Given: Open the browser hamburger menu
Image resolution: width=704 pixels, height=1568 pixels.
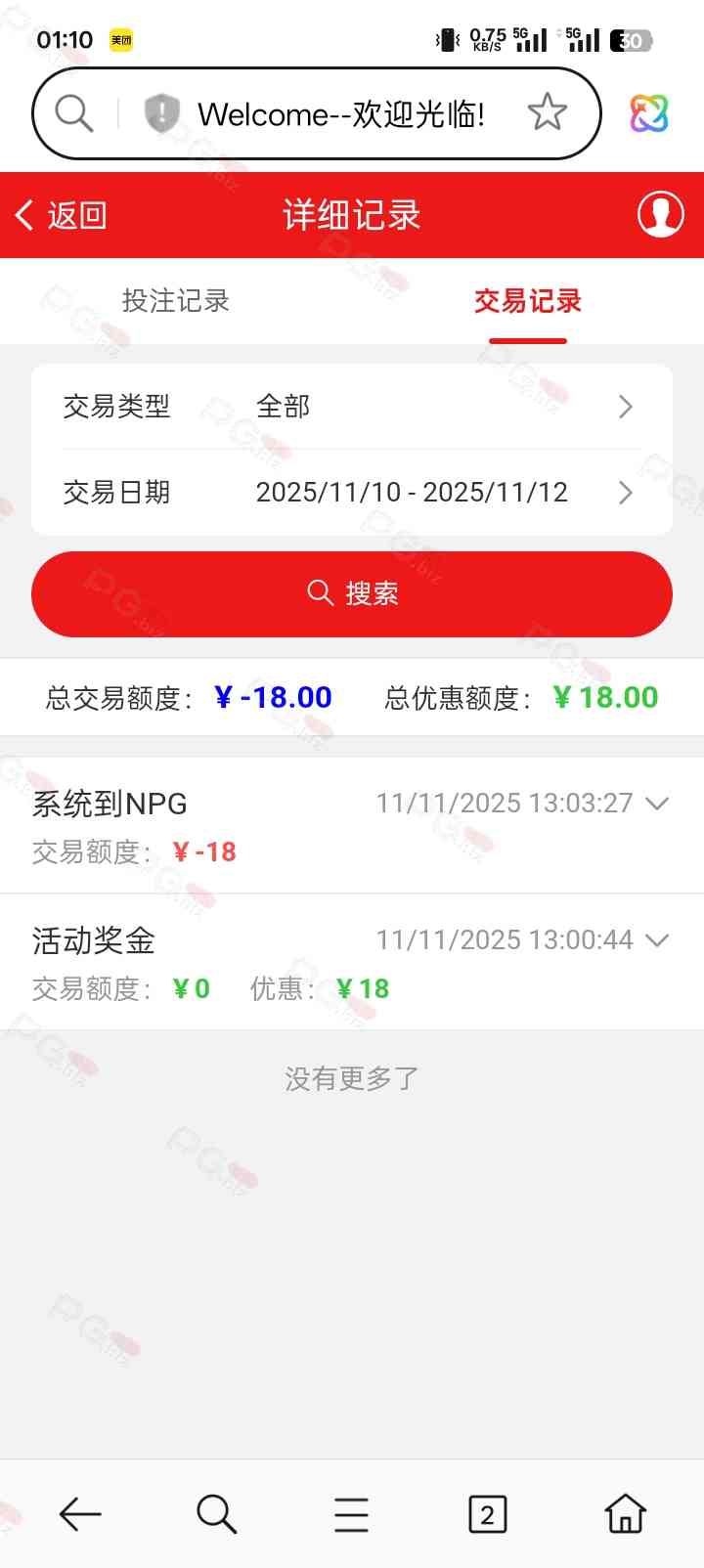Looking at the screenshot, I should (x=351, y=1514).
